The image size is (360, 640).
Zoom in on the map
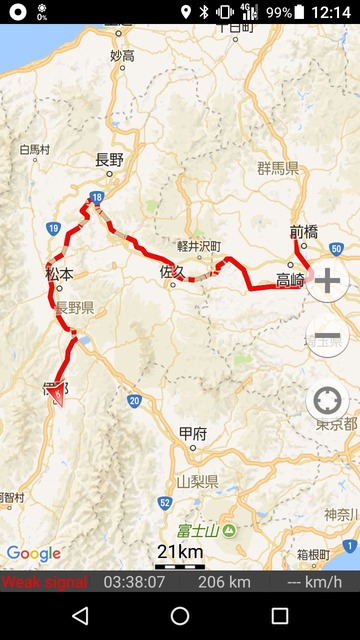click(327, 281)
